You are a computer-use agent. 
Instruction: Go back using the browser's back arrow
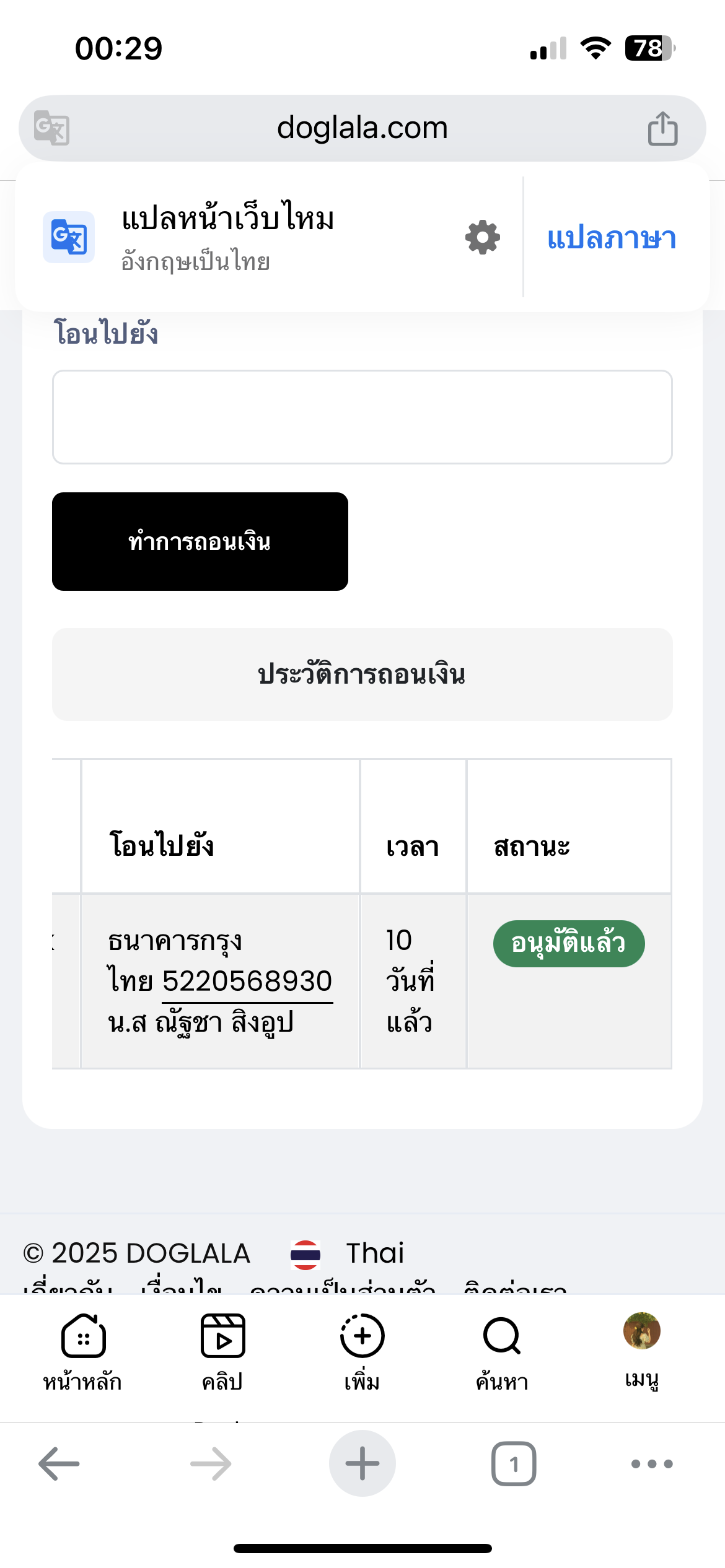click(59, 1464)
